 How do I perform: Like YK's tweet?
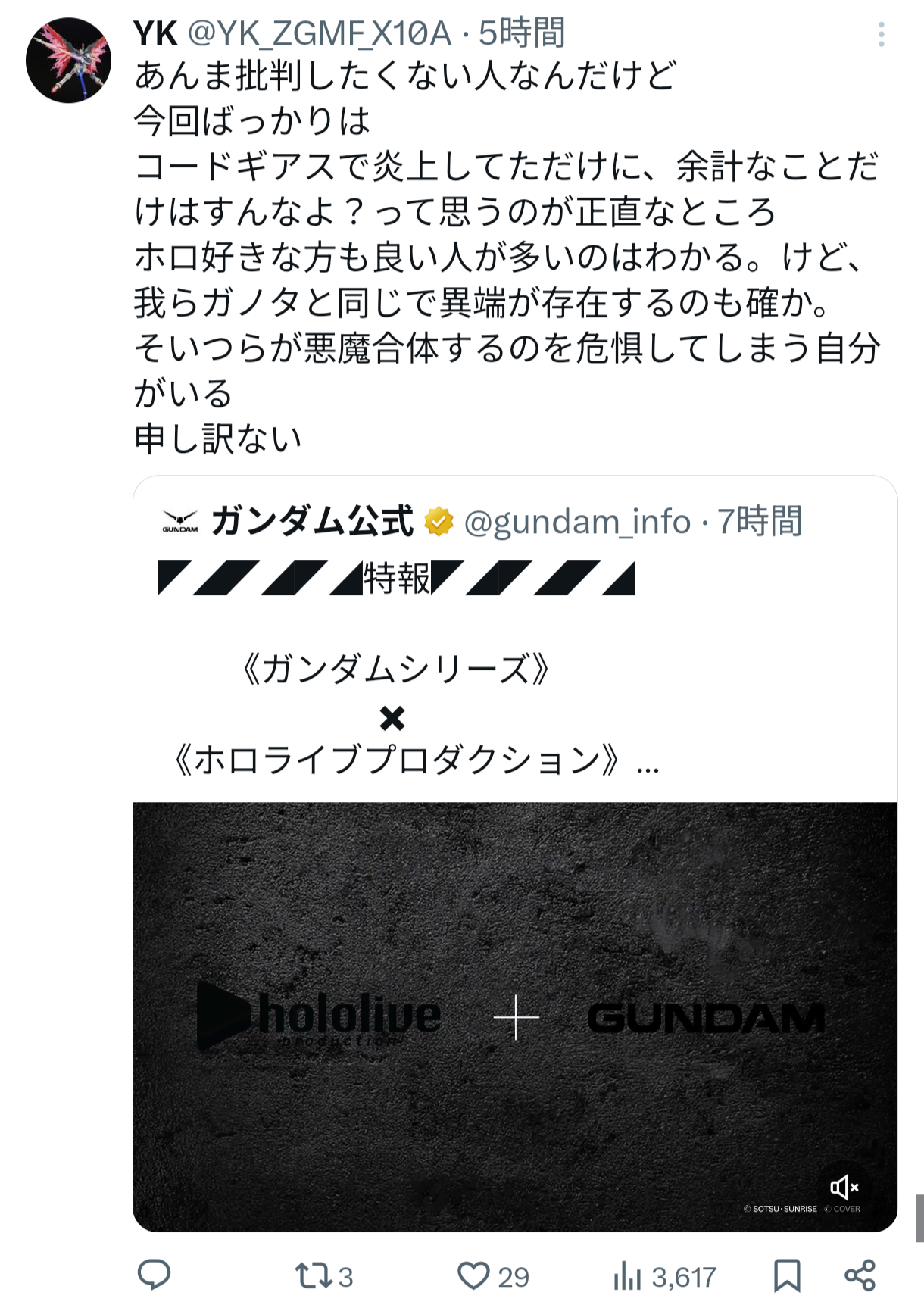474,1276
